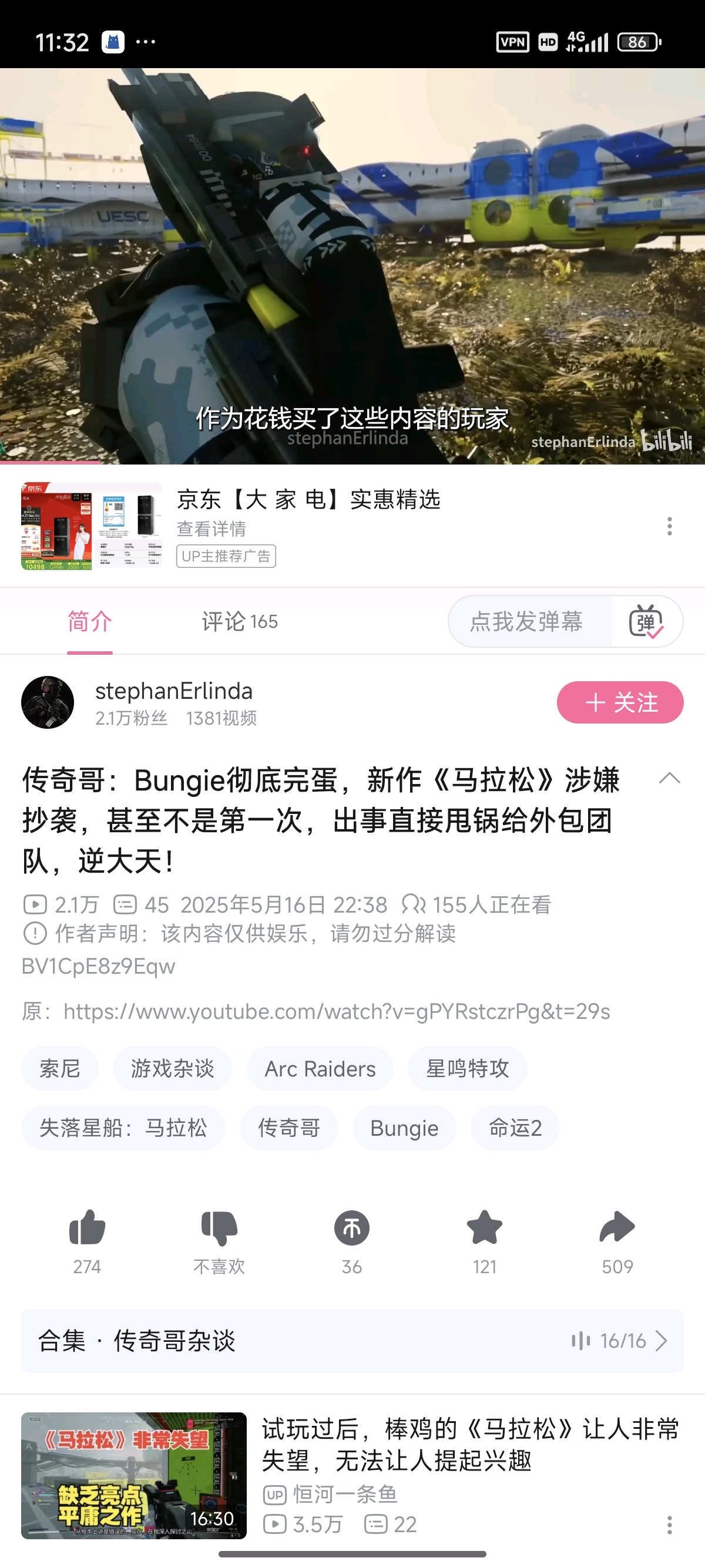Play the recommended 《马拉松》非常失望 video
Image resolution: width=705 pixels, height=1568 pixels.
tap(134, 1475)
